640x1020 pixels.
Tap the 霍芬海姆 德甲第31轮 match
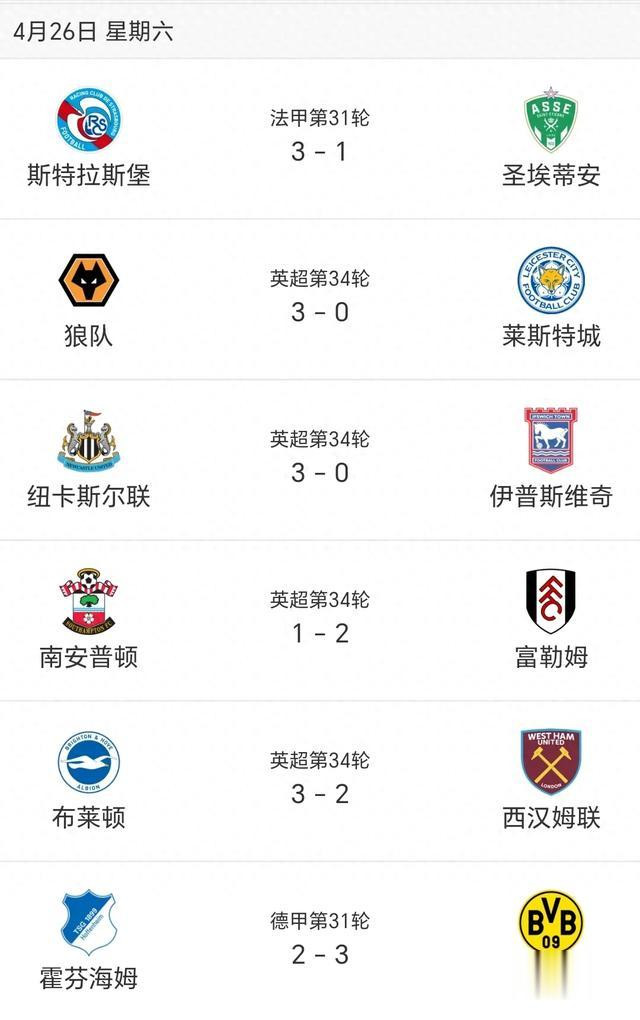point(320,941)
